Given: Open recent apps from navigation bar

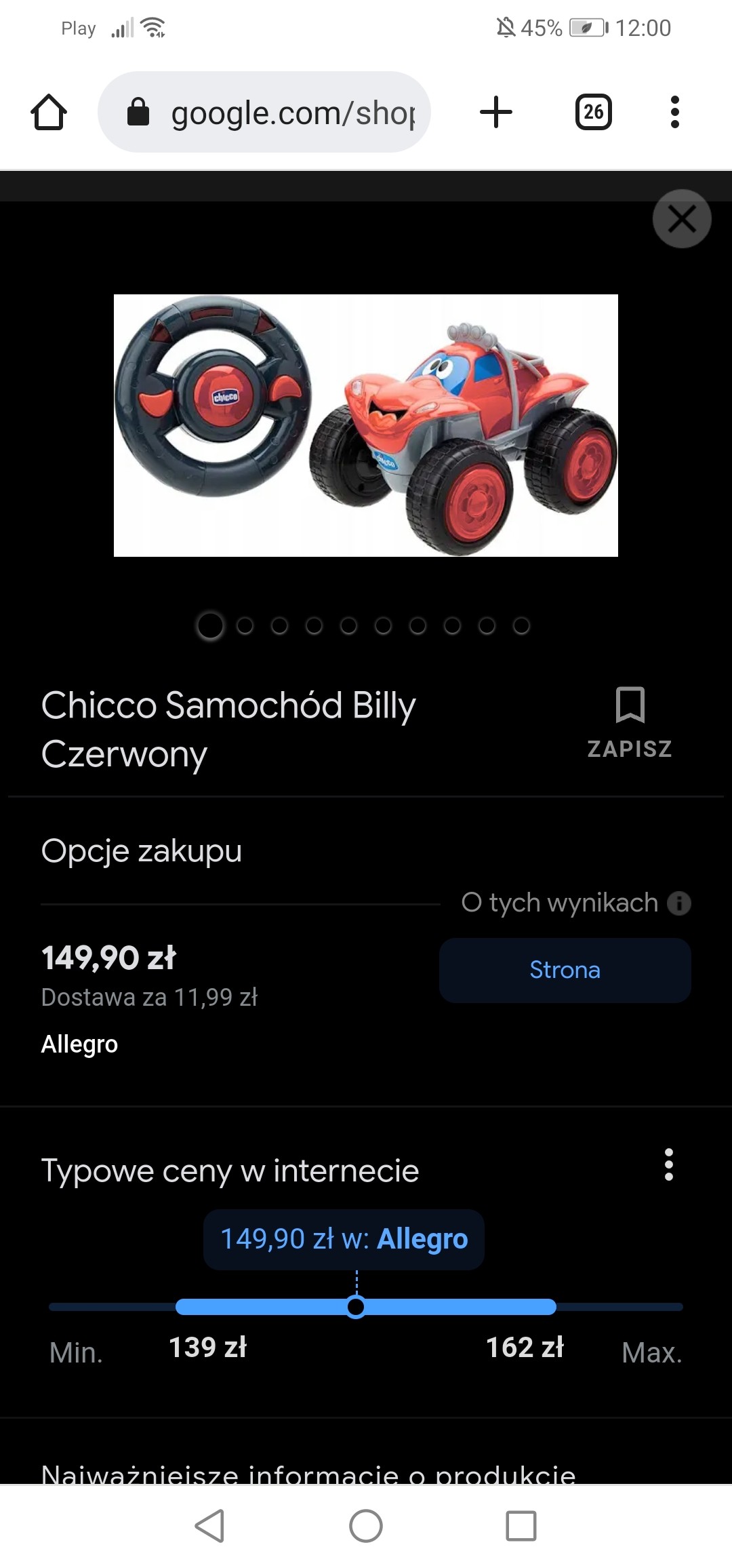Looking at the screenshot, I should point(521,1526).
